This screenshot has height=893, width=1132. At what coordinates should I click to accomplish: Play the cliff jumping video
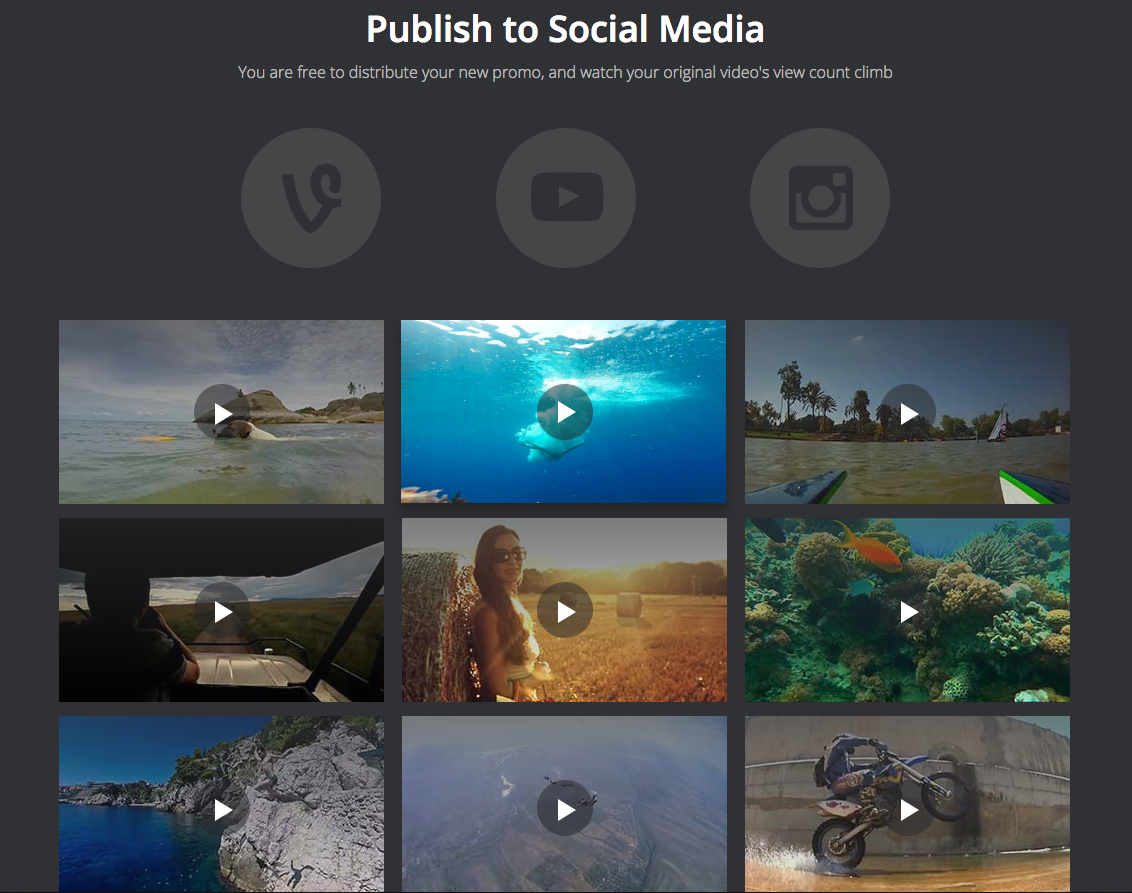222,809
